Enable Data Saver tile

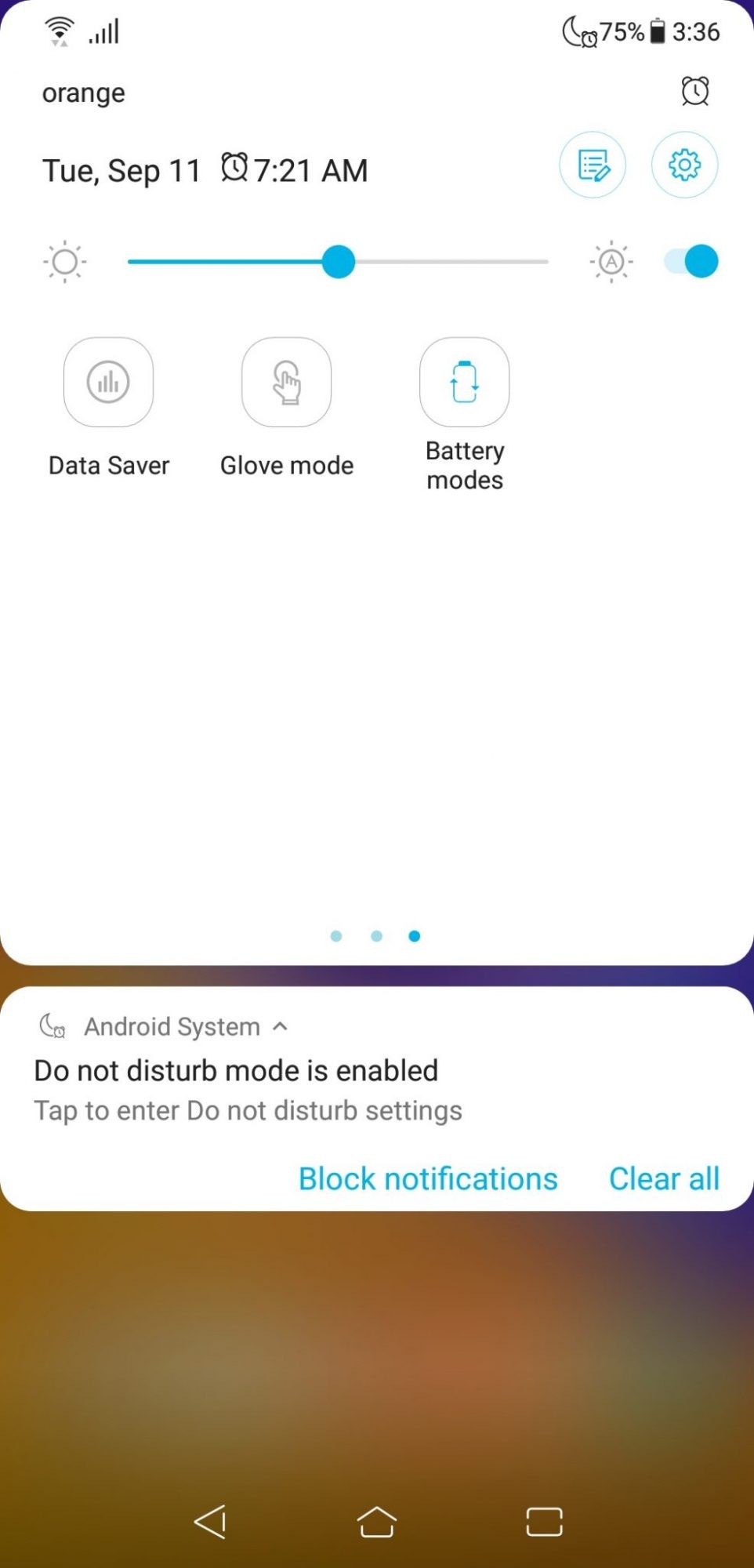[x=108, y=383]
